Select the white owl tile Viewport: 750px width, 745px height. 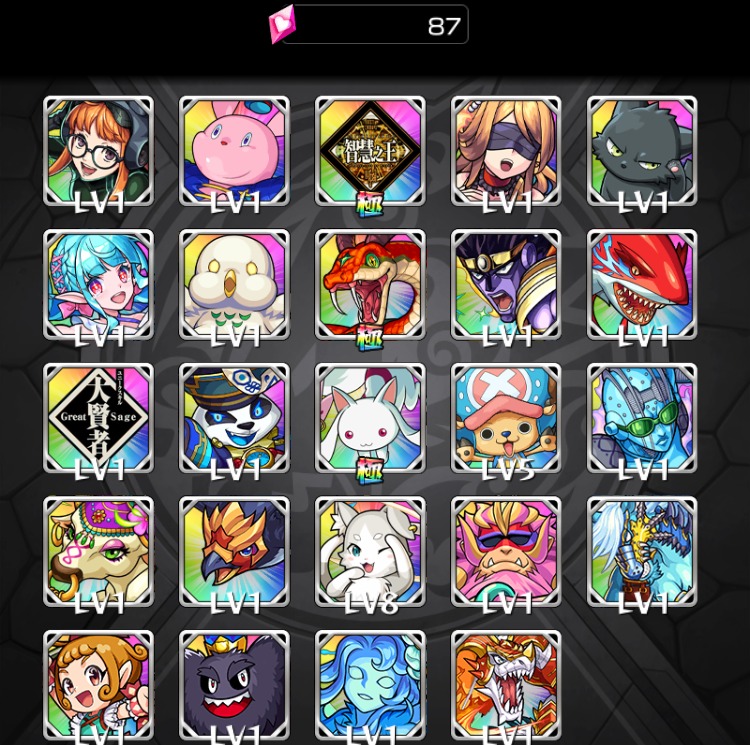tap(234, 285)
